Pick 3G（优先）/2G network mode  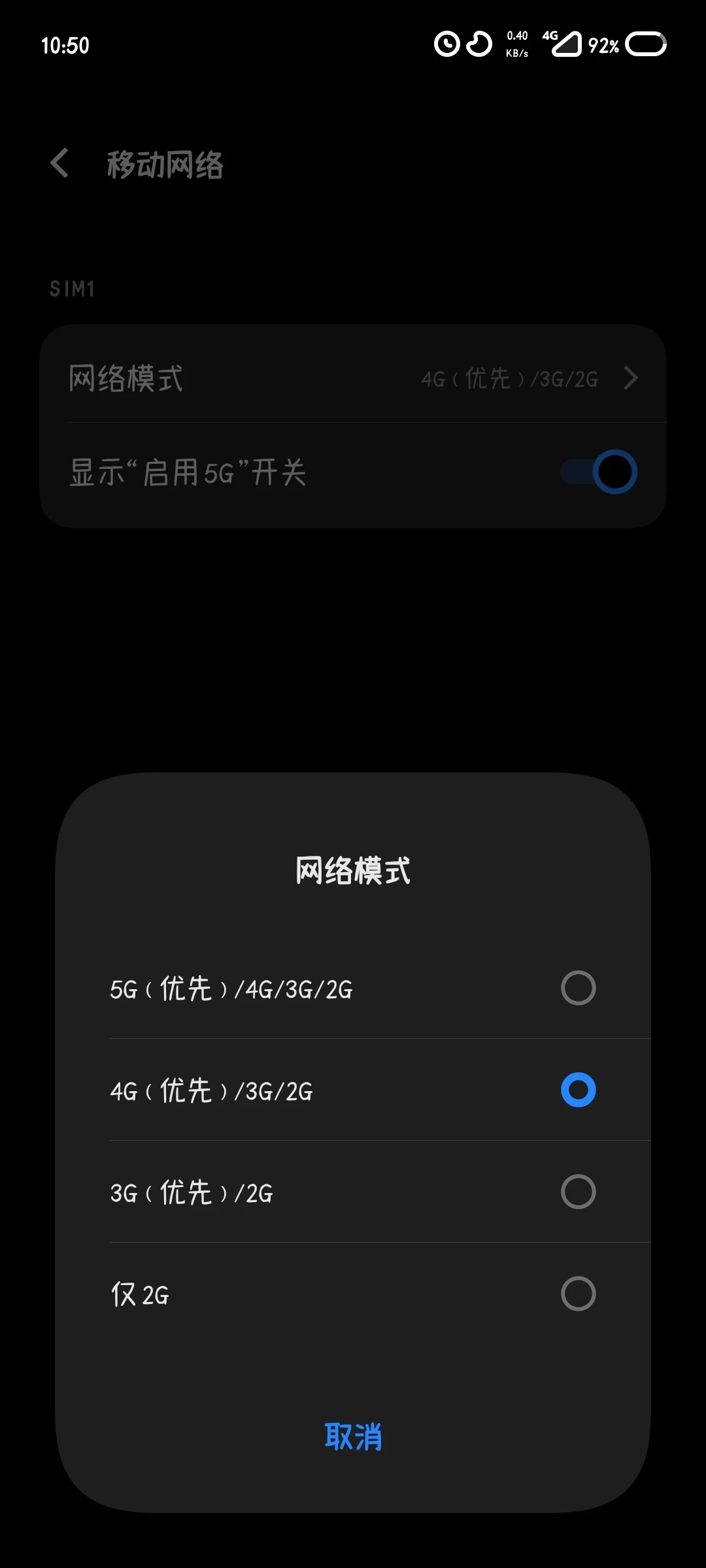click(353, 1192)
